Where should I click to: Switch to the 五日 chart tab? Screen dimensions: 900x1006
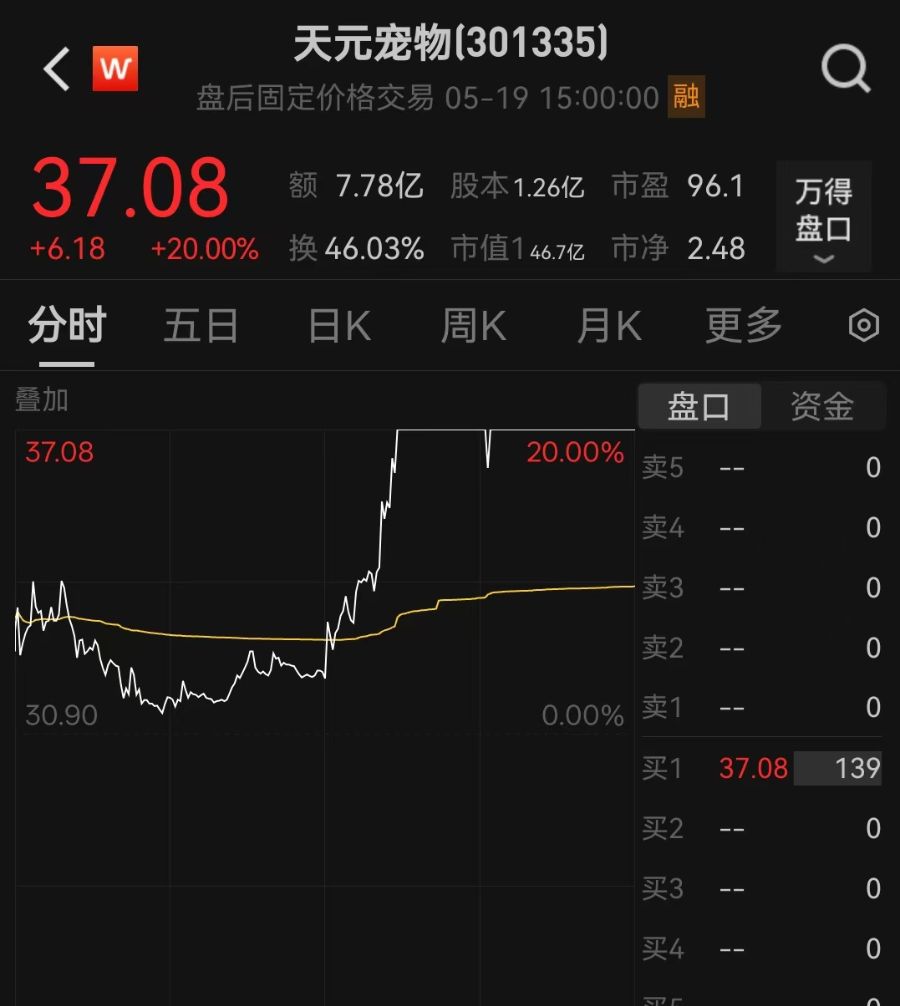[x=201, y=326]
